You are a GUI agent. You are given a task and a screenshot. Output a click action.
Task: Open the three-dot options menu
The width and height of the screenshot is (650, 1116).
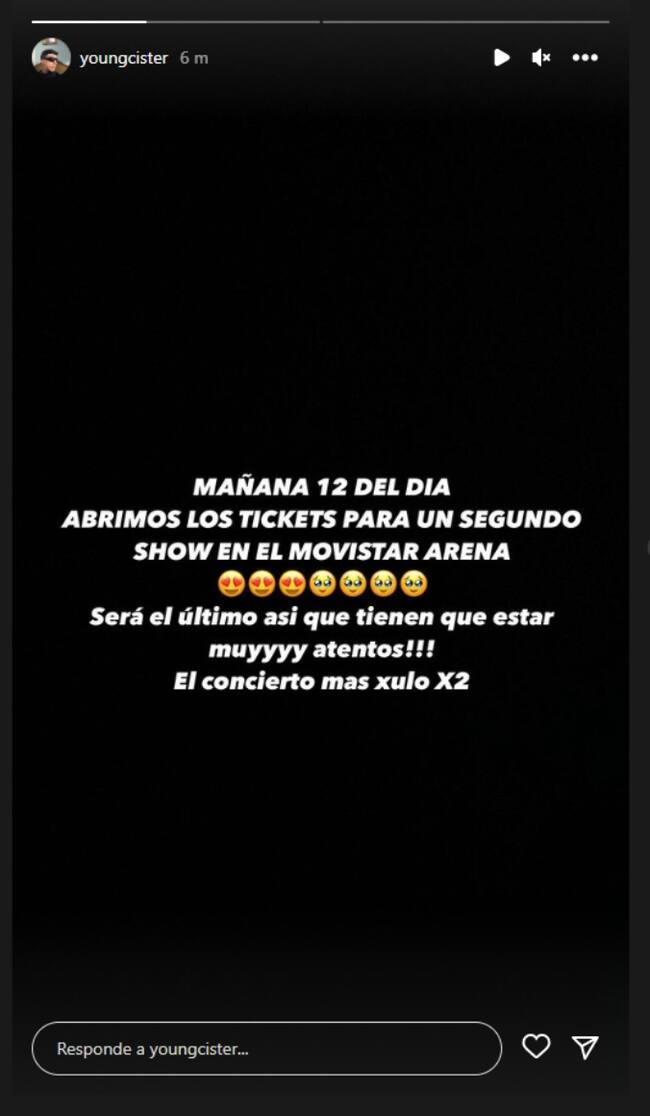click(x=585, y=58)
